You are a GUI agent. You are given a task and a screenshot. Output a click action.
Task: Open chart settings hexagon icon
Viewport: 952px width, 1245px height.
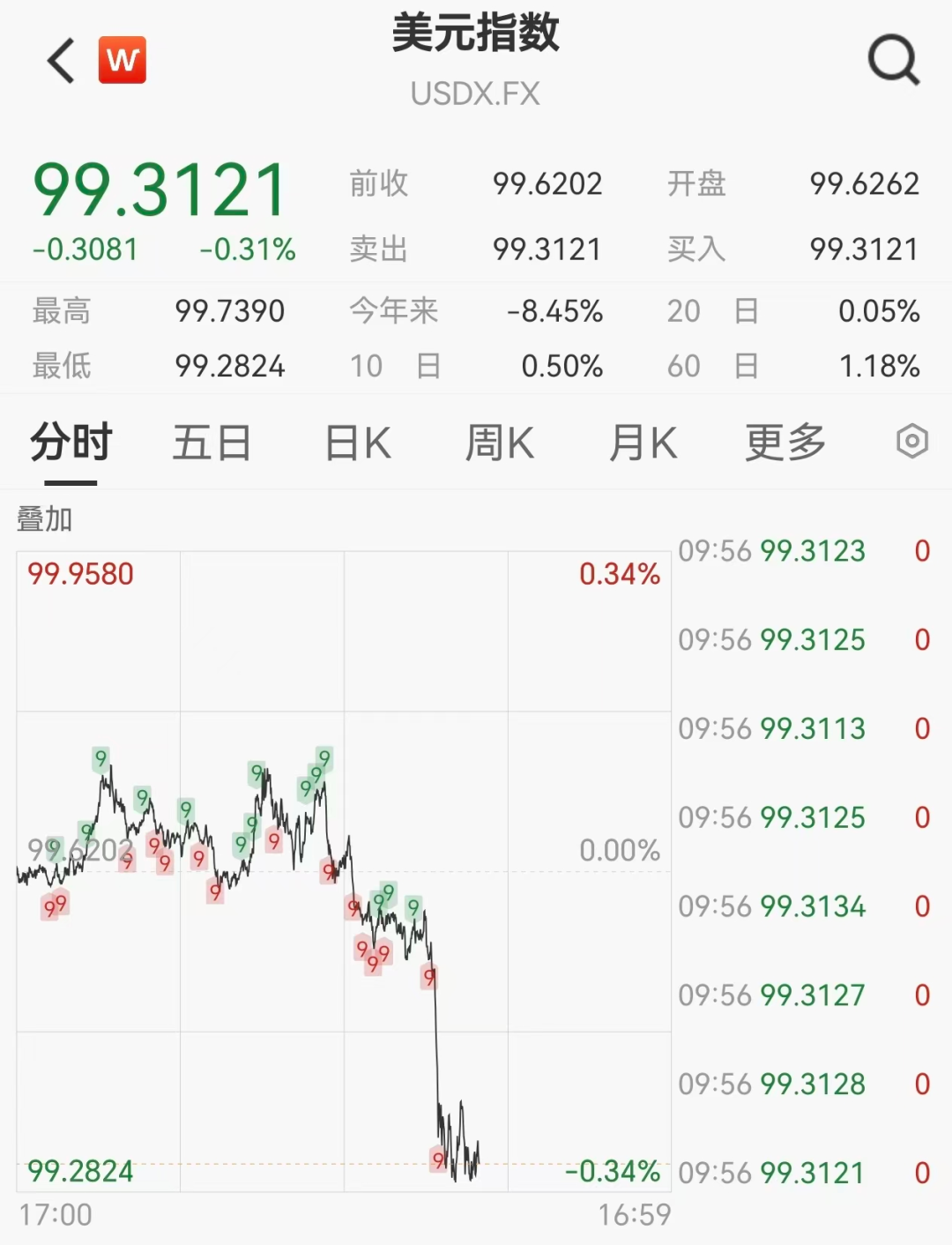point(912,441)
